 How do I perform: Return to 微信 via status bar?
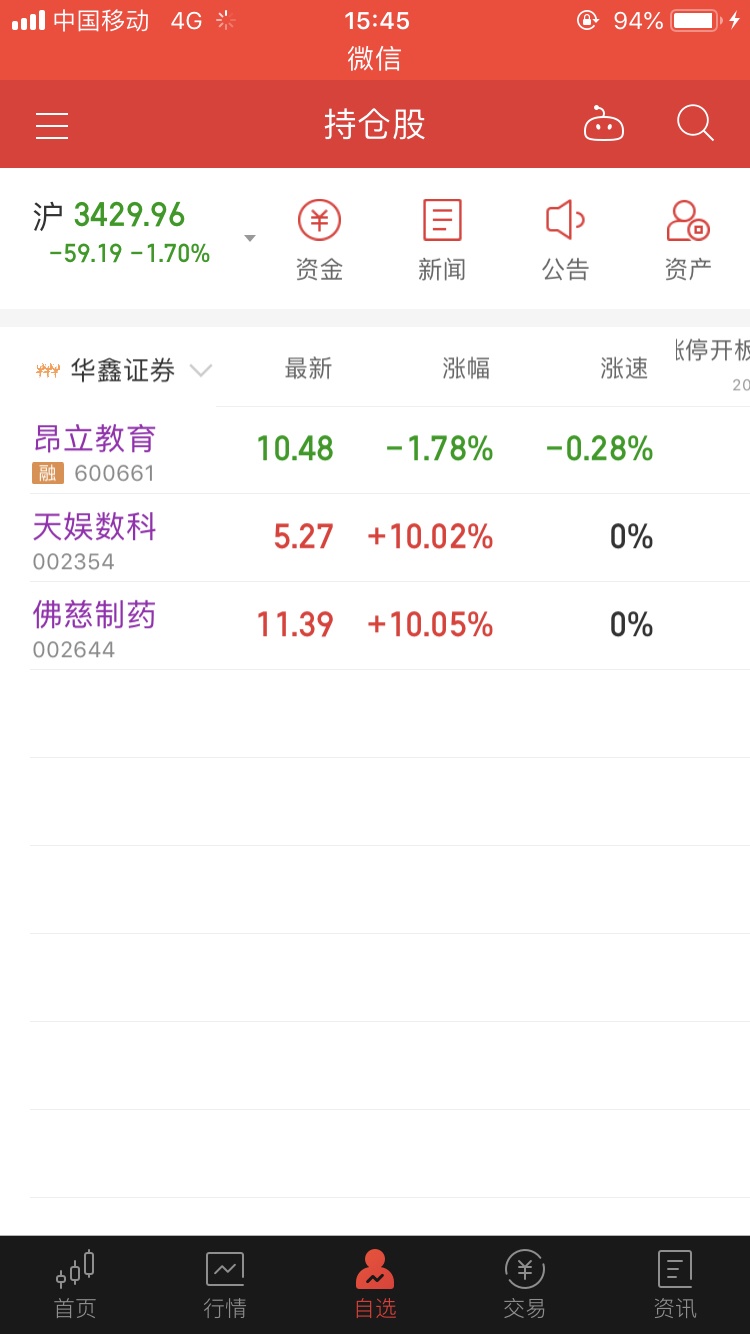[x=374, y=58]
